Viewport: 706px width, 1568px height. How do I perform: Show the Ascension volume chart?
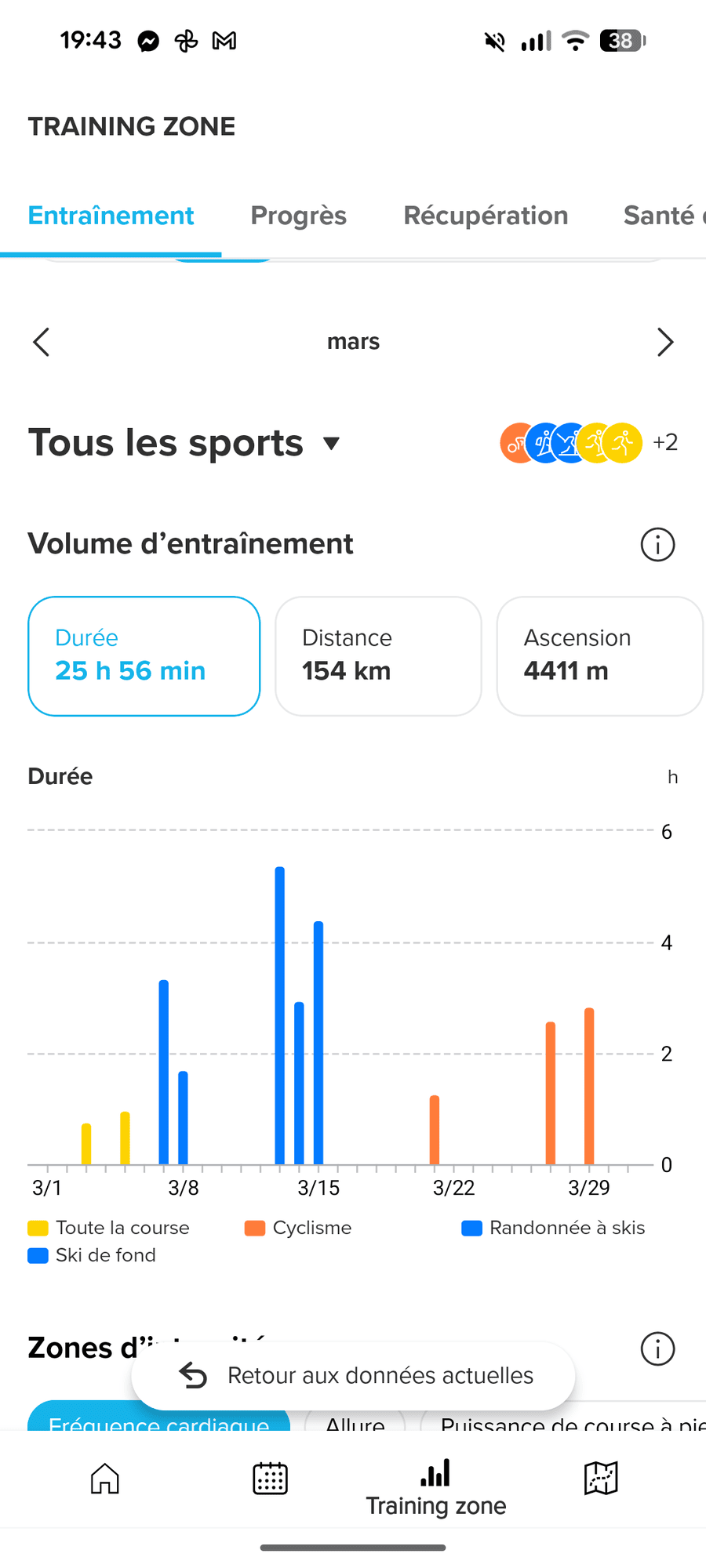599,656
